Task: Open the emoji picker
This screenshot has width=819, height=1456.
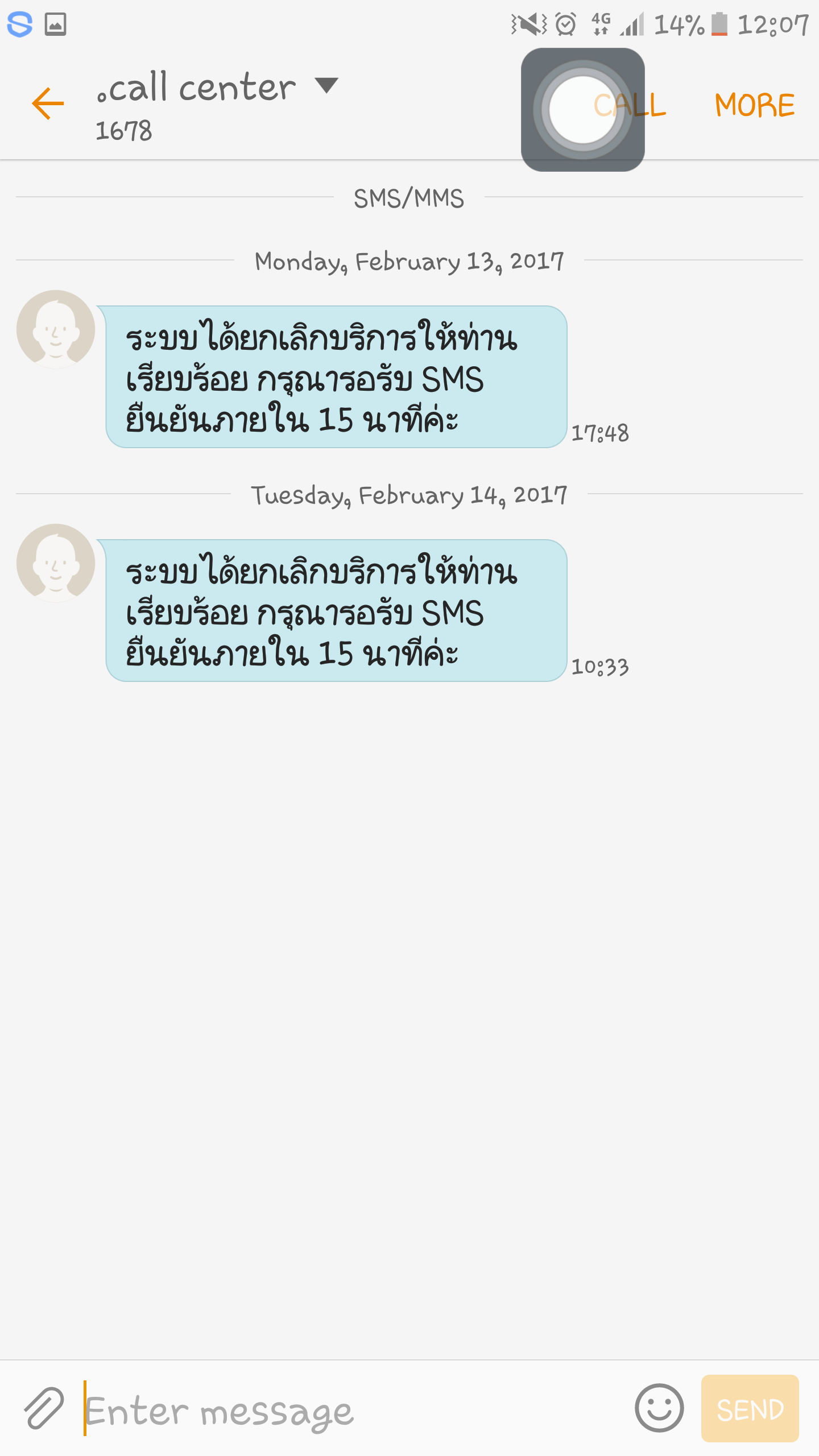Action: (659, 1408)
